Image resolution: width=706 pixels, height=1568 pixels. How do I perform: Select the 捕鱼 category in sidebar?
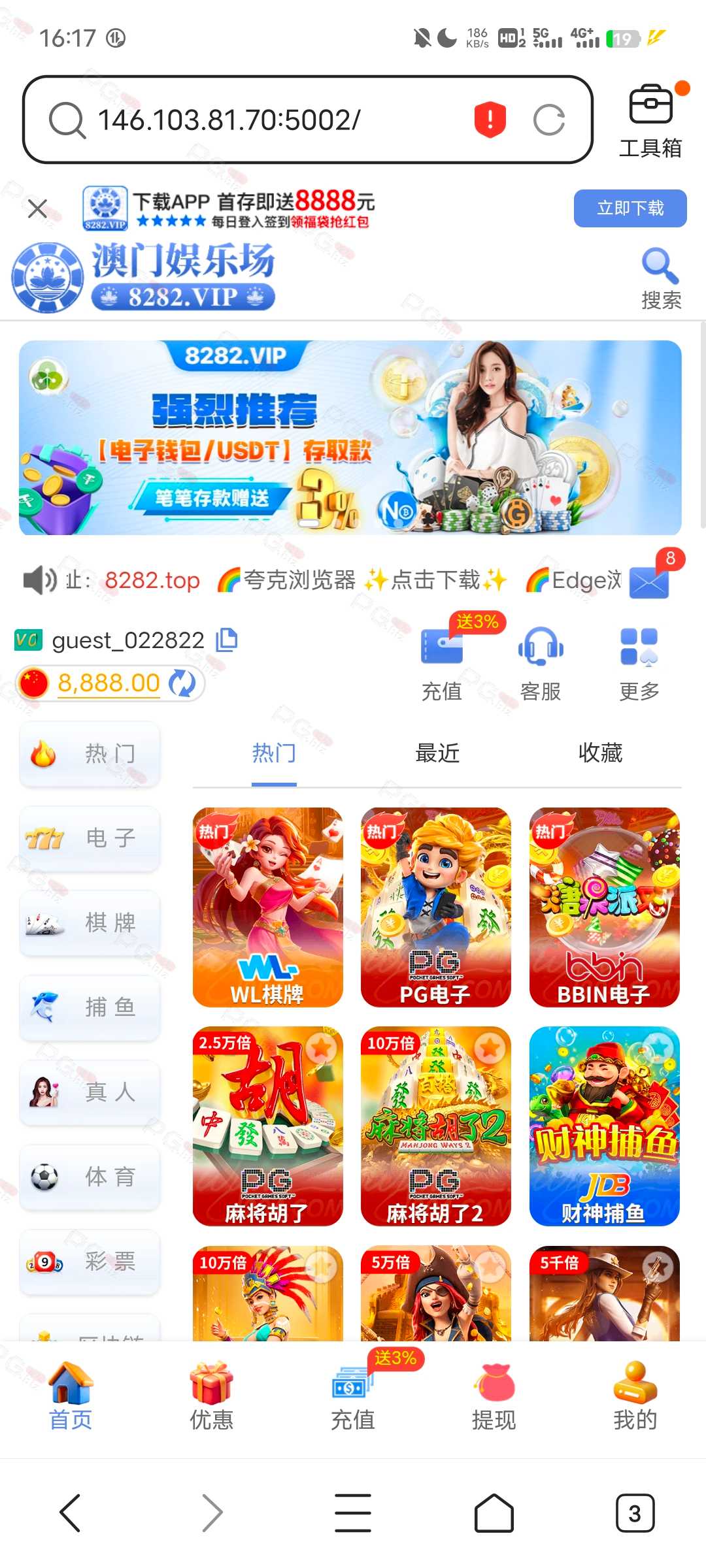point(90,1007)
